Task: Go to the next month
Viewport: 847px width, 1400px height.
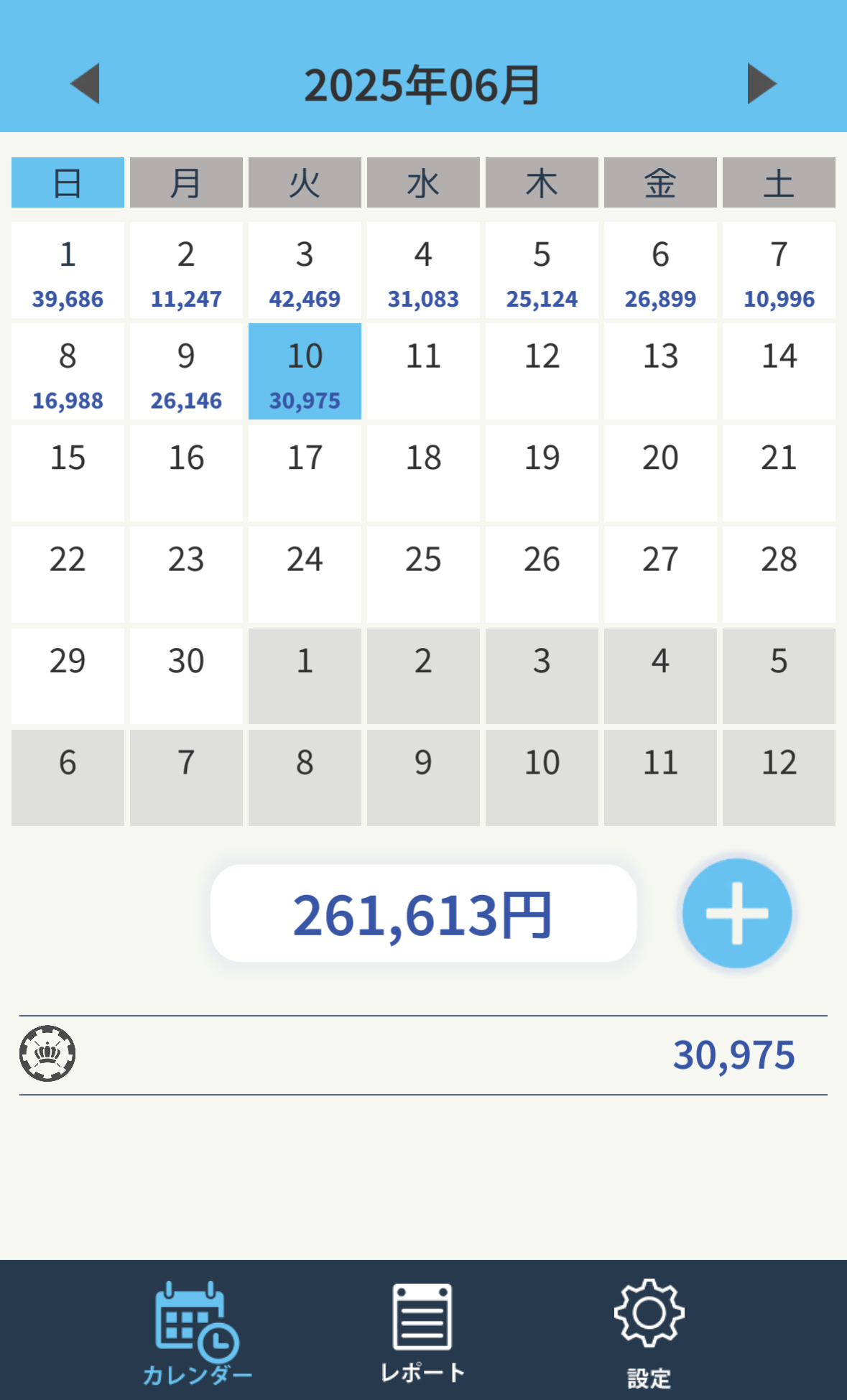Action: pyautogui.click(x=762, y=84)
